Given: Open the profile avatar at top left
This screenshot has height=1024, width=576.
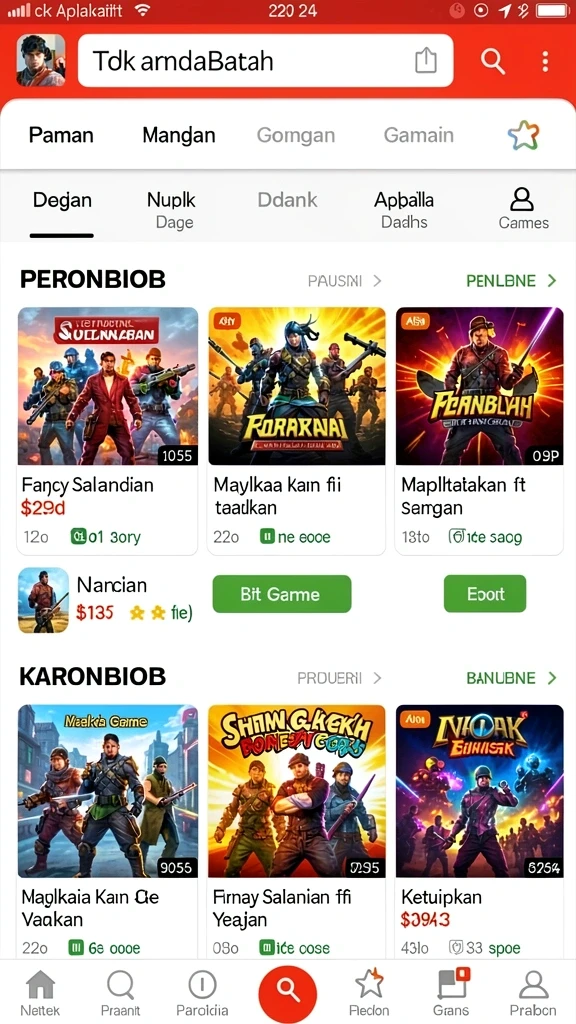Looking at the screenshot, I should [x=40, y=60].
